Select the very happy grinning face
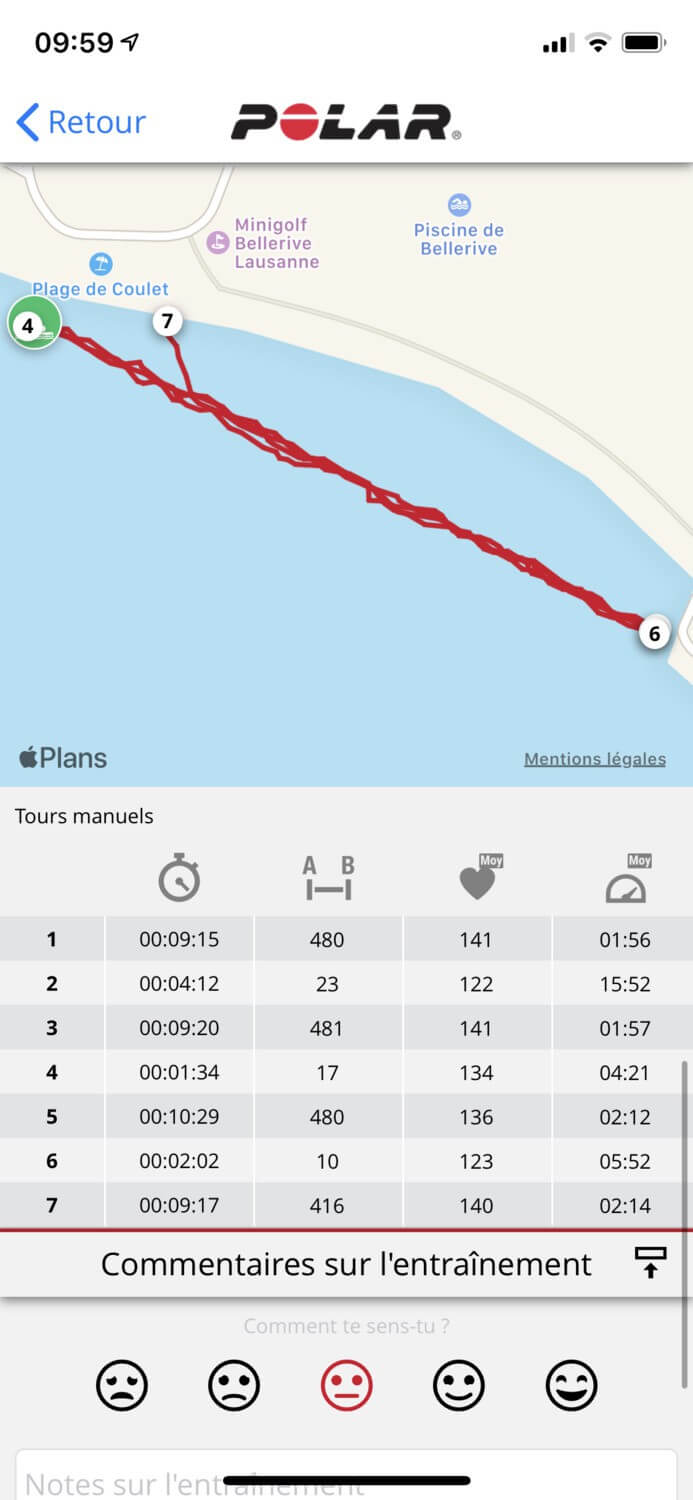Viewport: 693px width, 1500px height. click(x=571, y=1386)
